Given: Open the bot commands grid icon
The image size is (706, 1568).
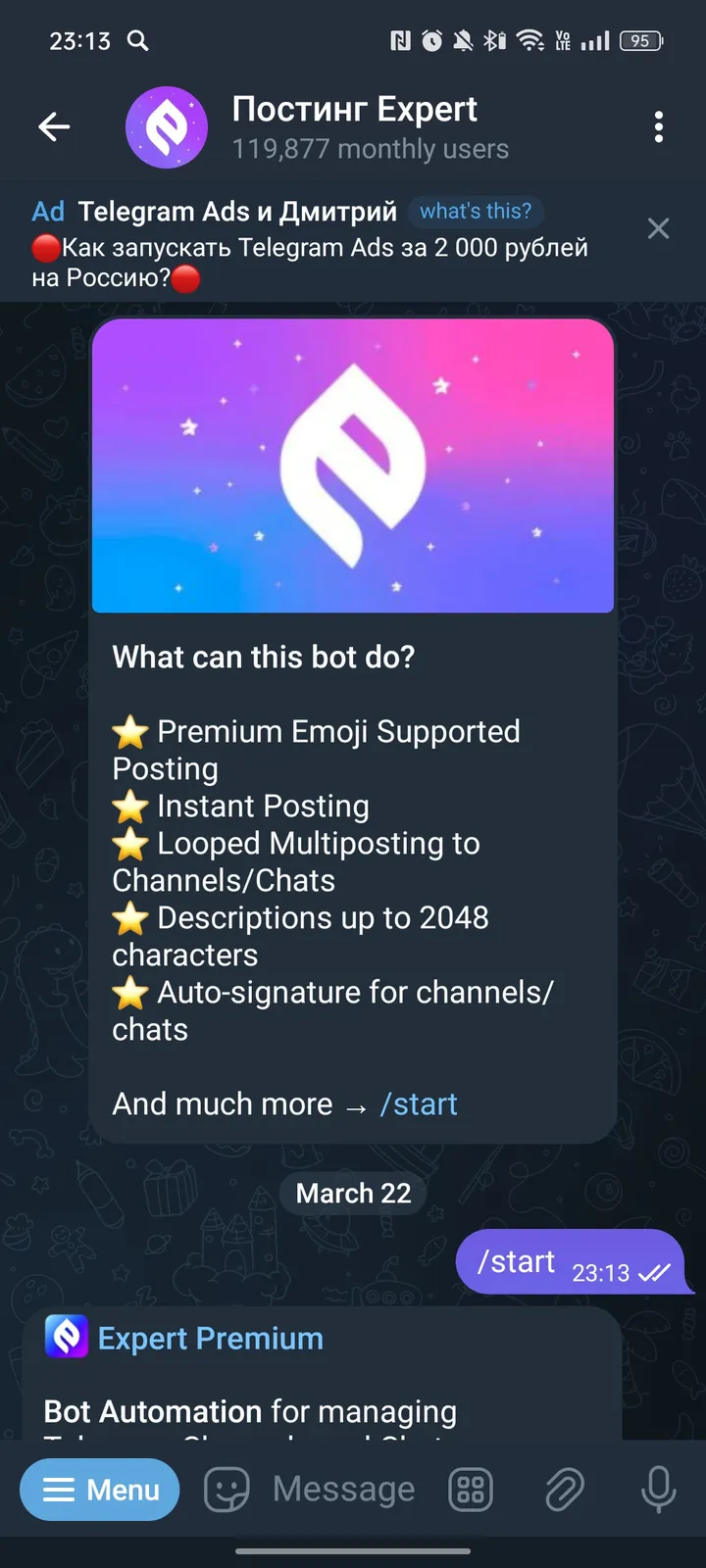Looking at the screenshot, I should [470, 1489].
